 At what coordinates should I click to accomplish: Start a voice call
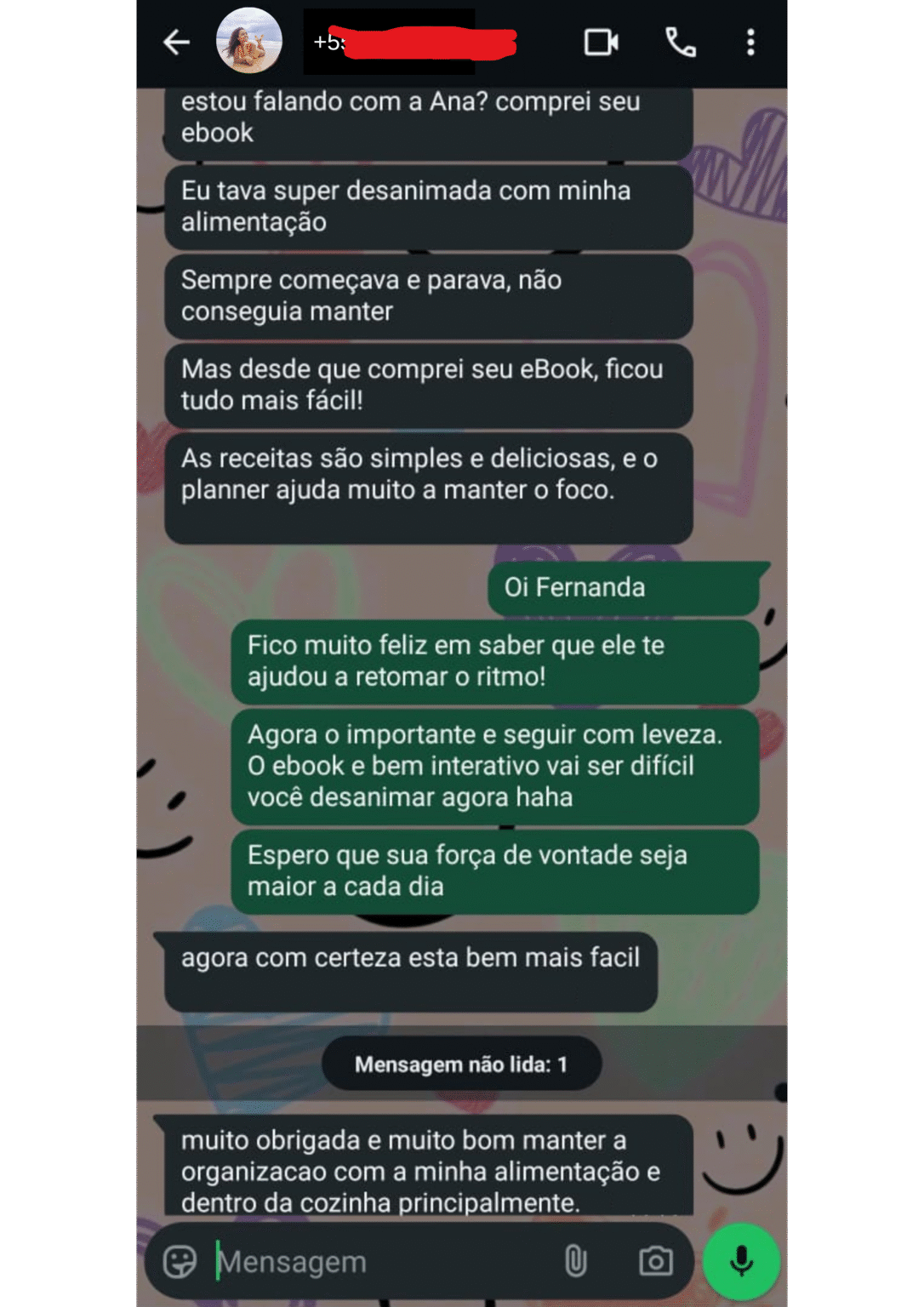(680, 42)
